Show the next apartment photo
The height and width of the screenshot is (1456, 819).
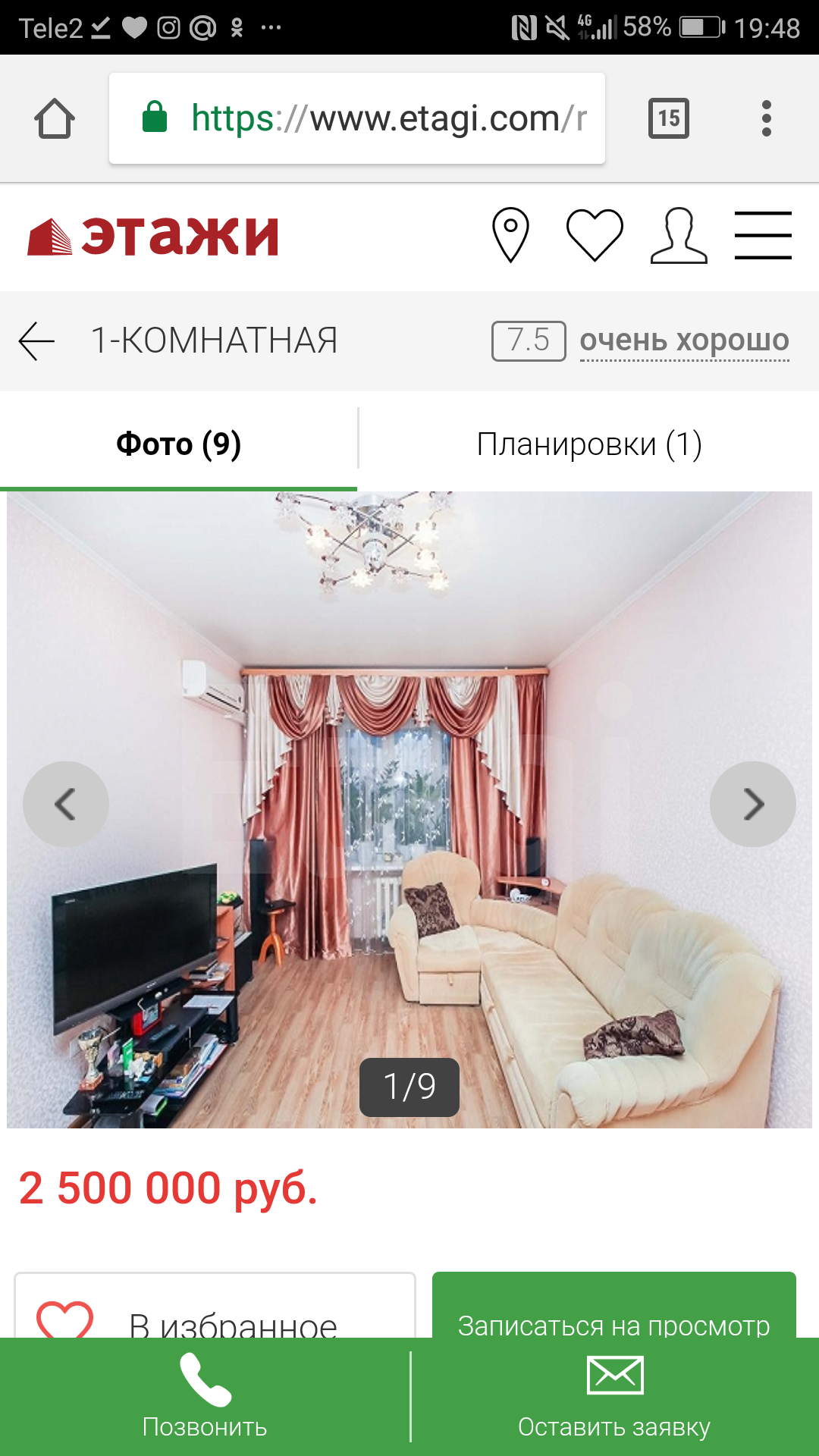point(752,804)
